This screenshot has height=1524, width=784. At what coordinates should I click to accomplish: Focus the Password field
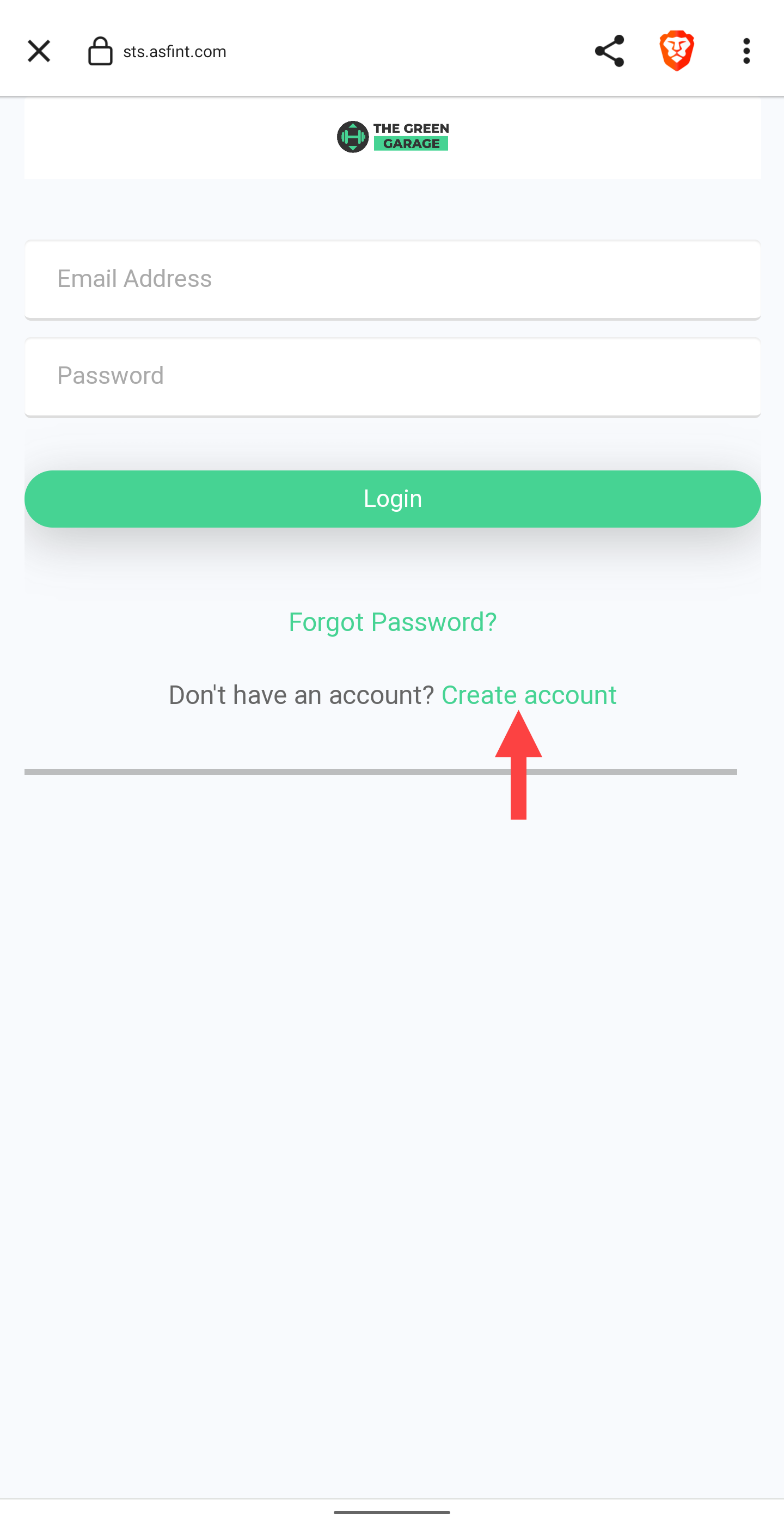393,376
